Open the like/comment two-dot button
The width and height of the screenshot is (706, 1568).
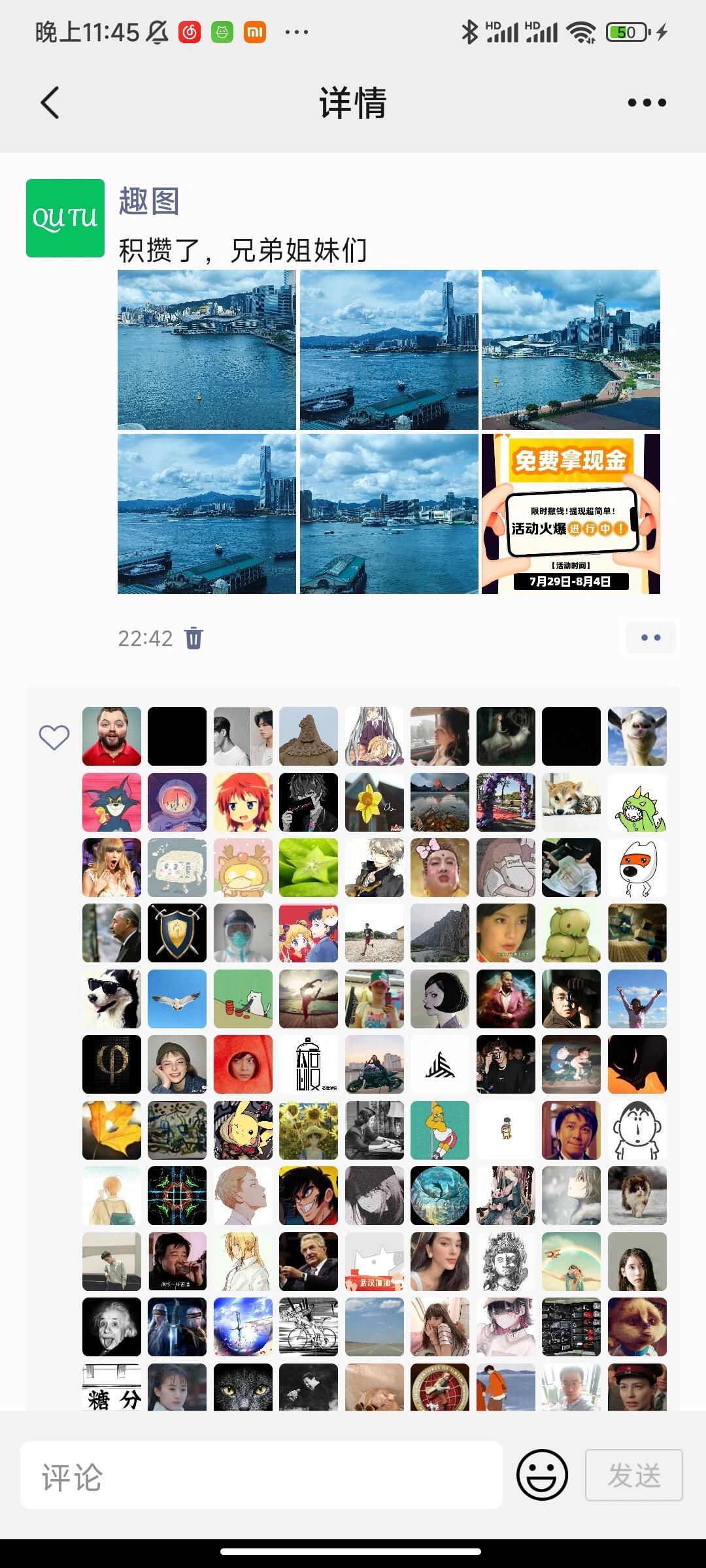[650, 638]
